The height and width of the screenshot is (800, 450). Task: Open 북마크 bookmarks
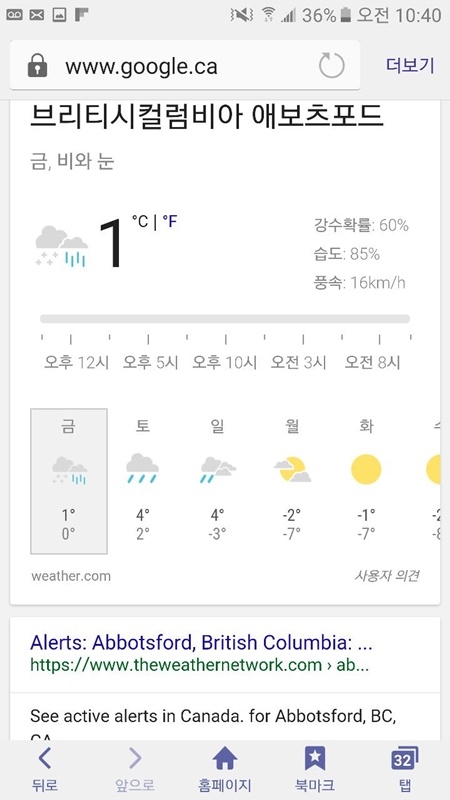coord(314,770)
